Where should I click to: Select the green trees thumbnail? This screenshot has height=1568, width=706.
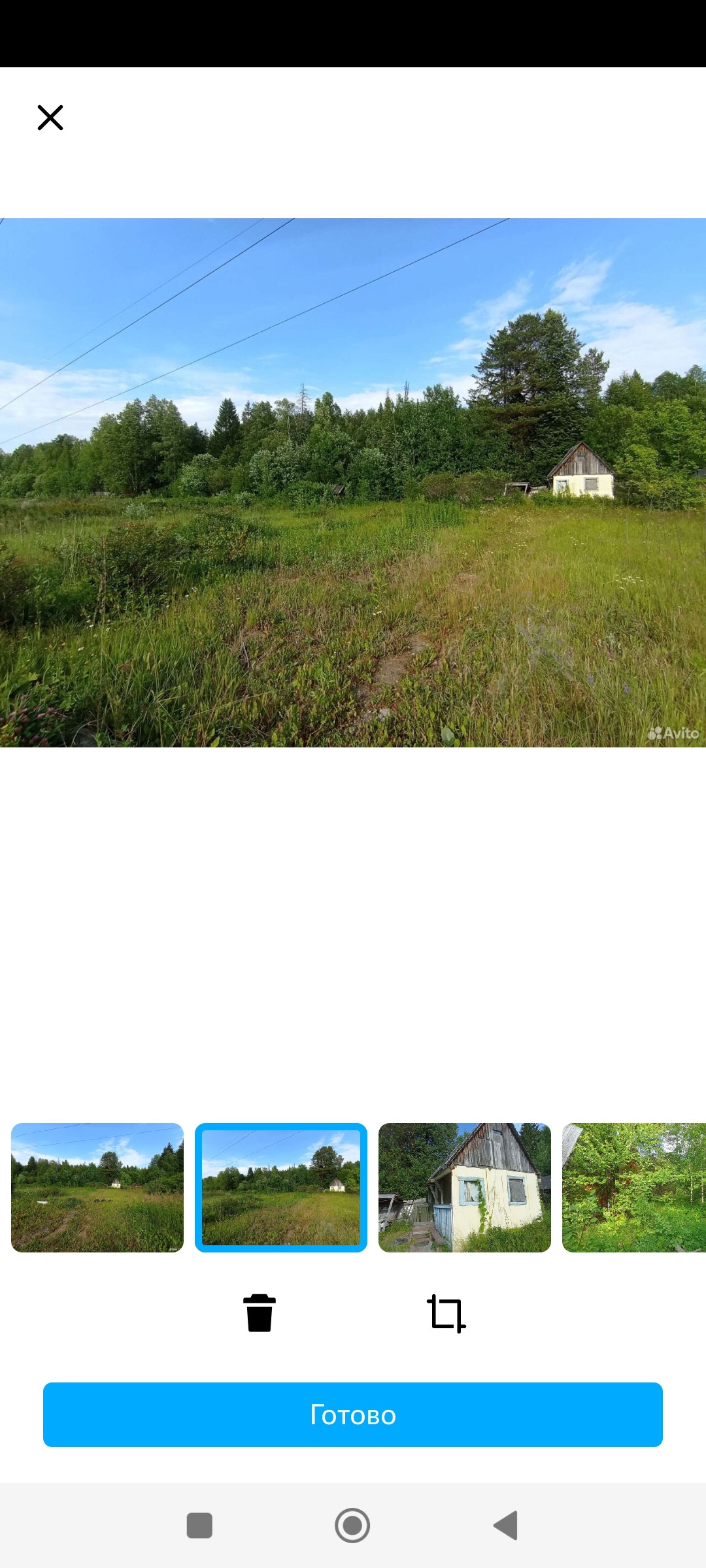633,1187
